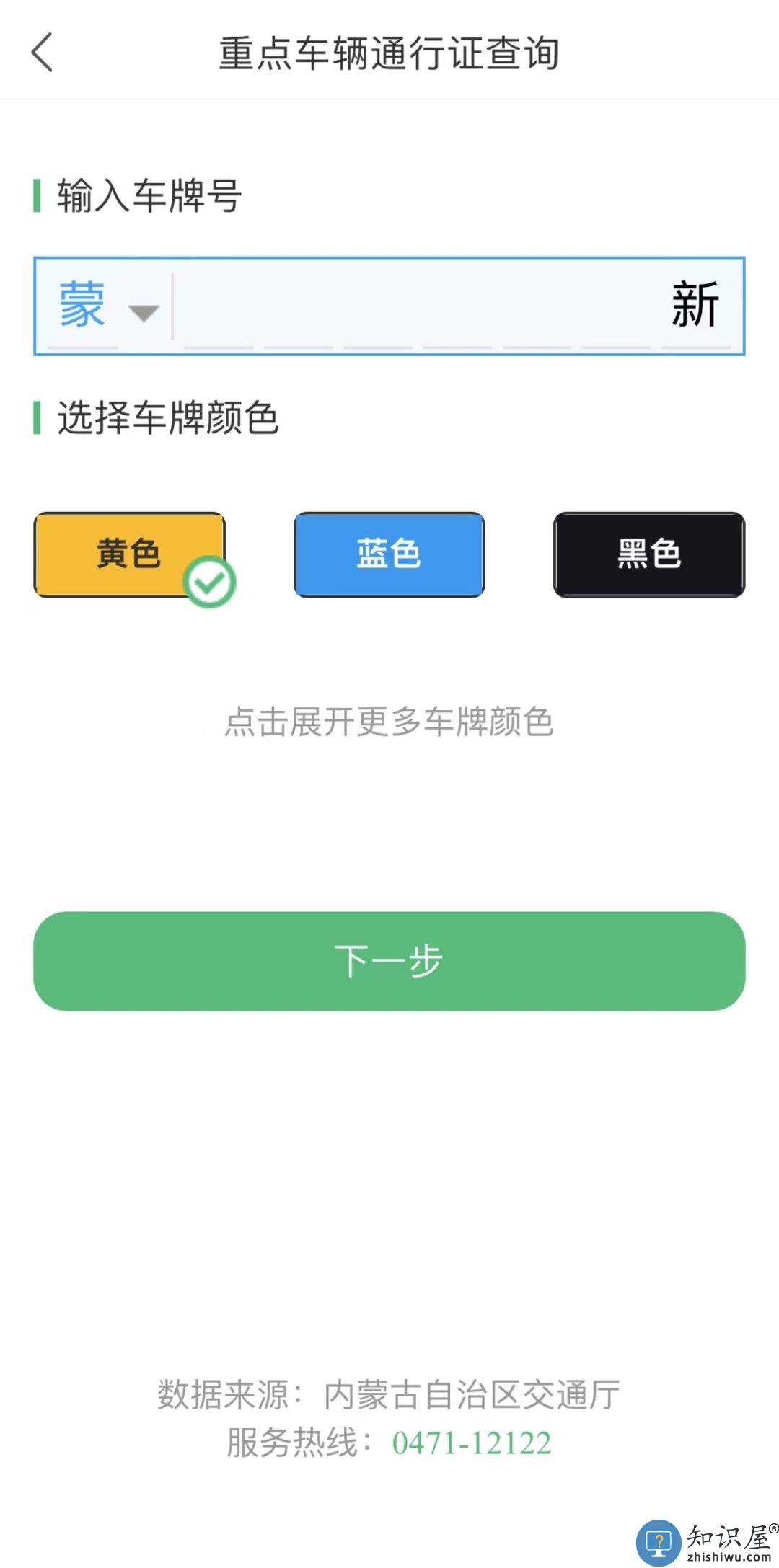This screenshot has width=779, height=1568.
Task: Tap the gray dropdown triangle beside 蒙
Action: [x=142, y=310]
